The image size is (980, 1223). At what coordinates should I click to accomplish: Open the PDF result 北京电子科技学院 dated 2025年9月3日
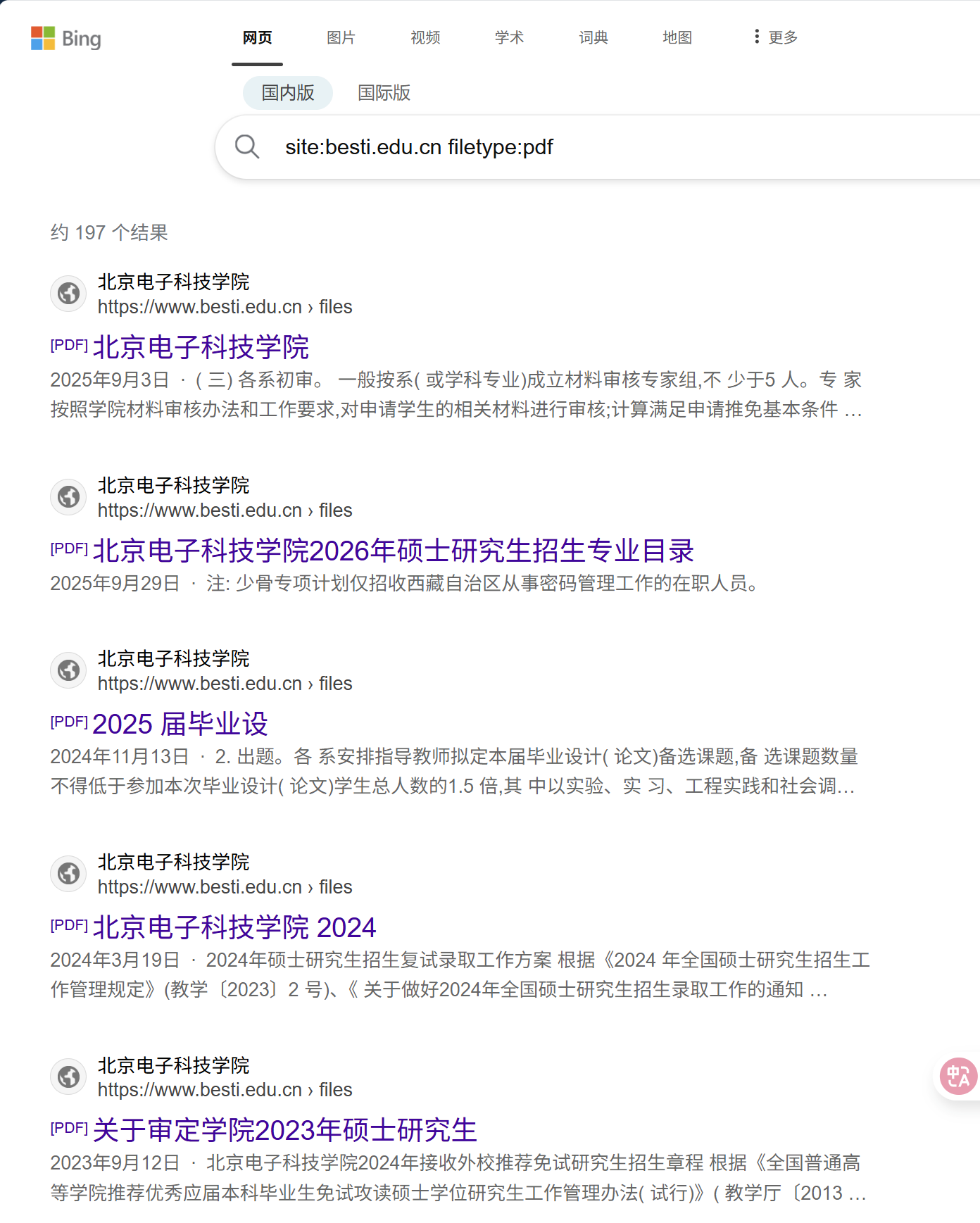click(201, 347)
